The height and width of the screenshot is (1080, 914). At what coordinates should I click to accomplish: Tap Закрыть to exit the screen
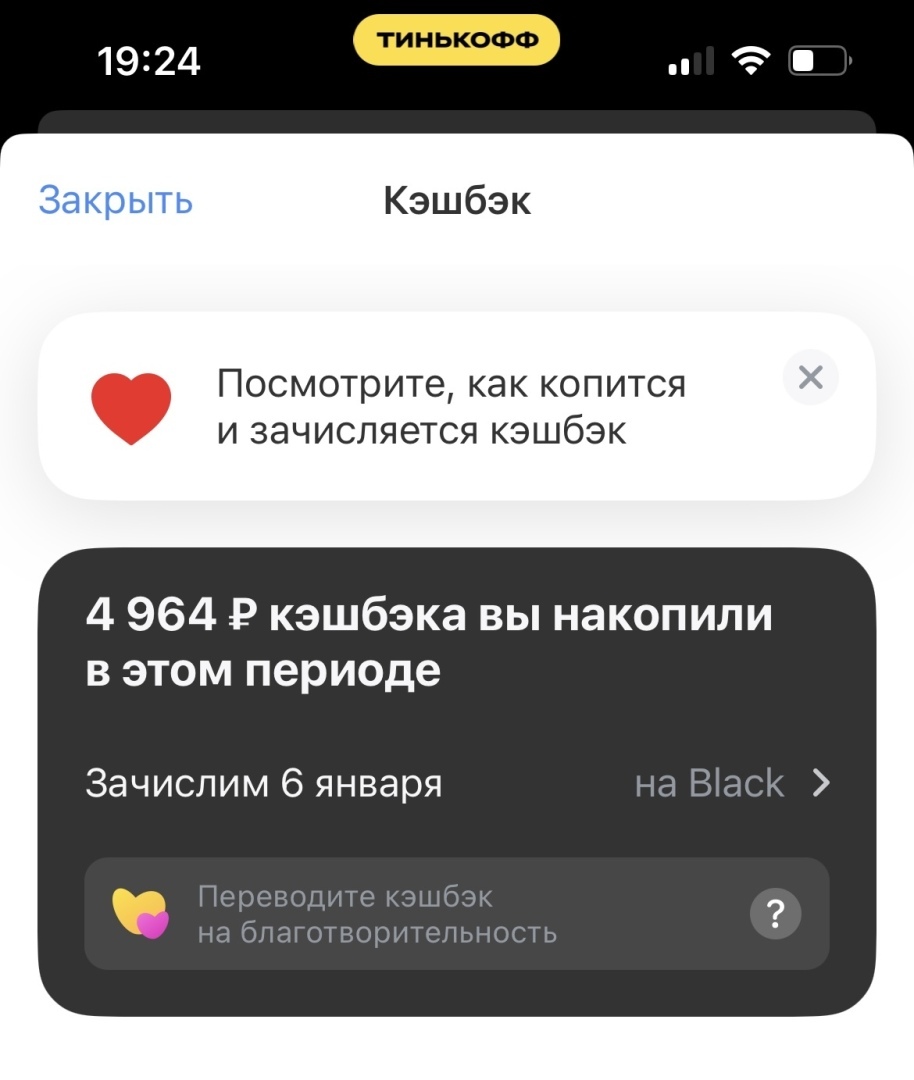[115, 200]
